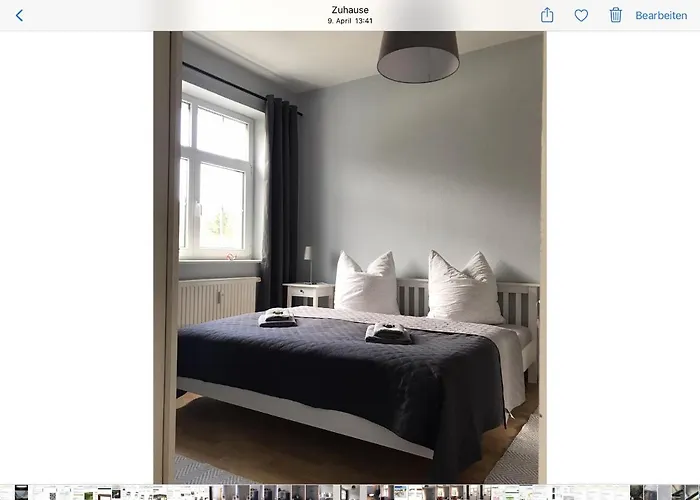Go back to the photo library

[19, 15]
